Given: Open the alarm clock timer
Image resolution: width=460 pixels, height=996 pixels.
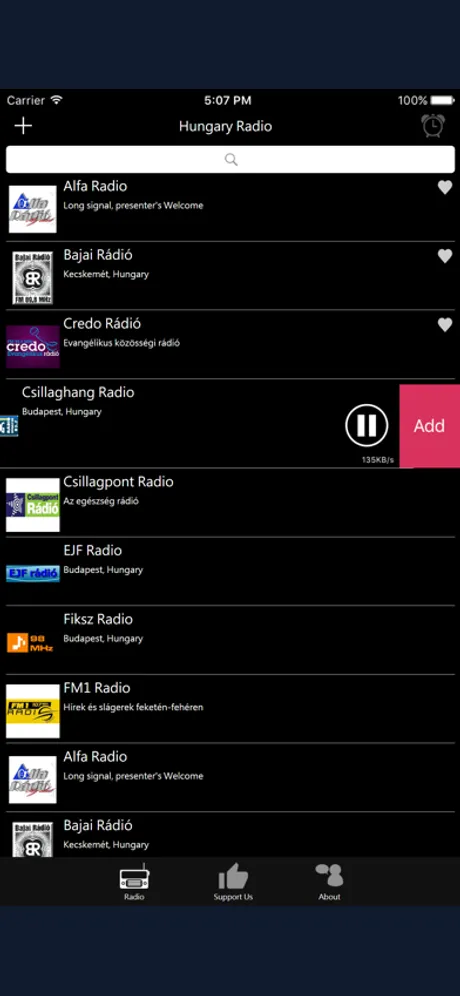Looking at the screenshot, I should click(433, 126).
